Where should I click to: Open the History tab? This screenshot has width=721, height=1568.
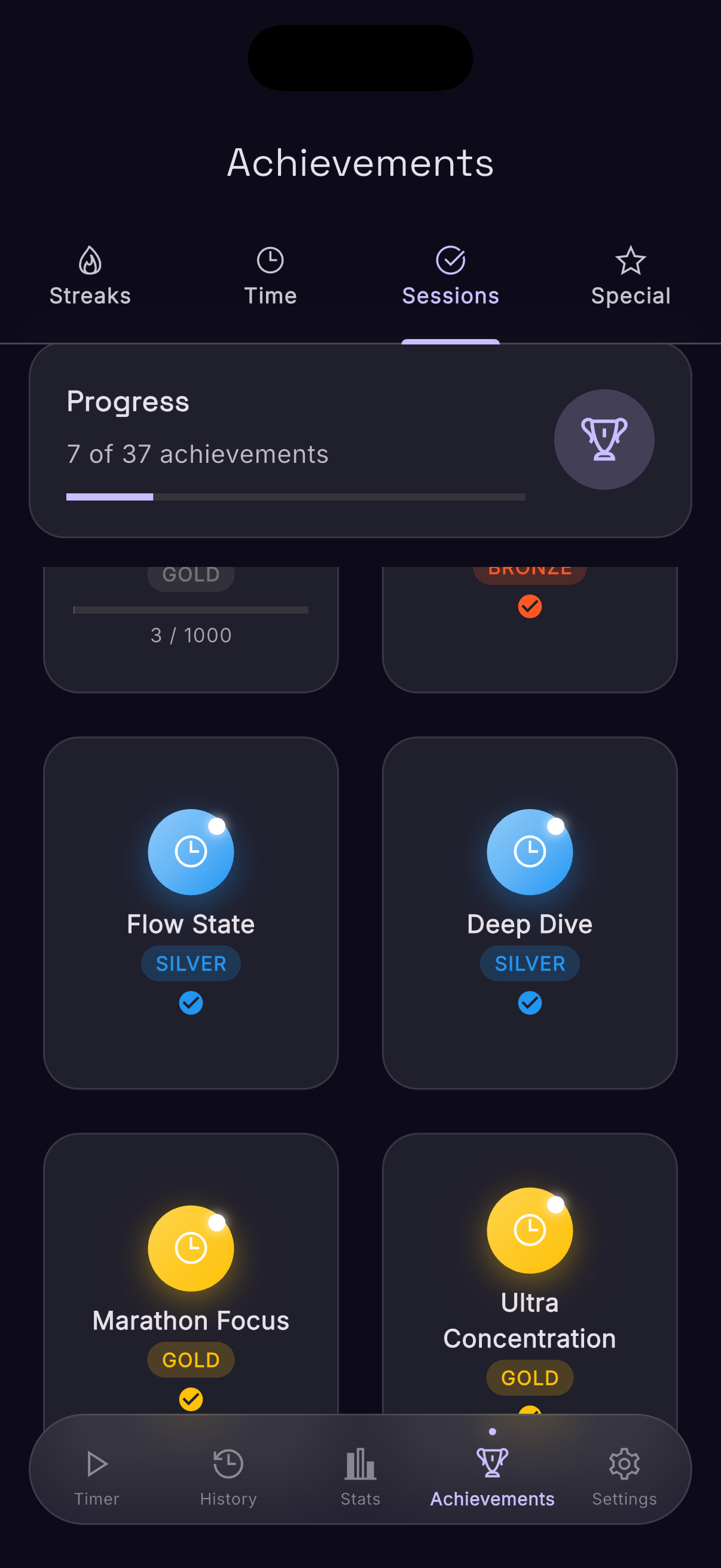(228, 1472)
